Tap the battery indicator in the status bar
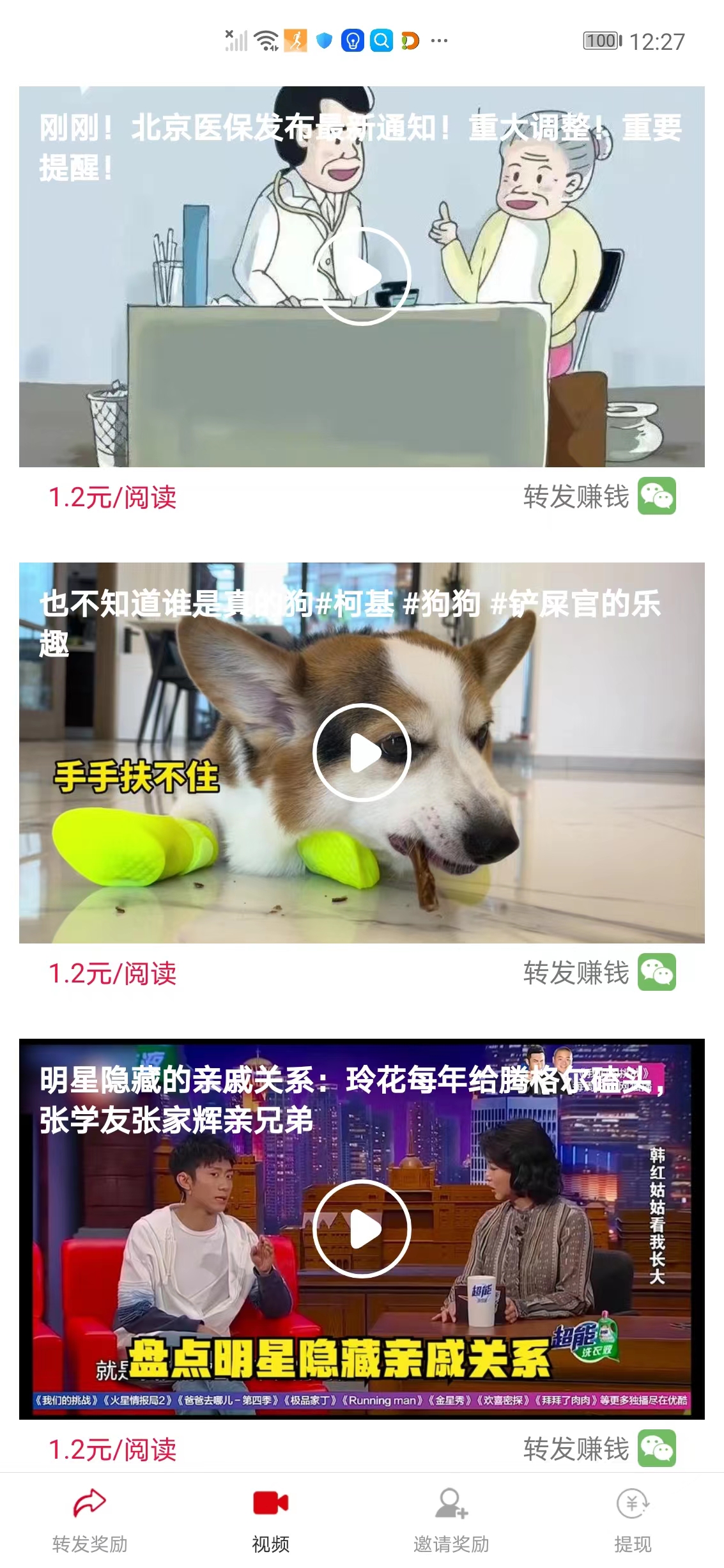 [601, 40]
